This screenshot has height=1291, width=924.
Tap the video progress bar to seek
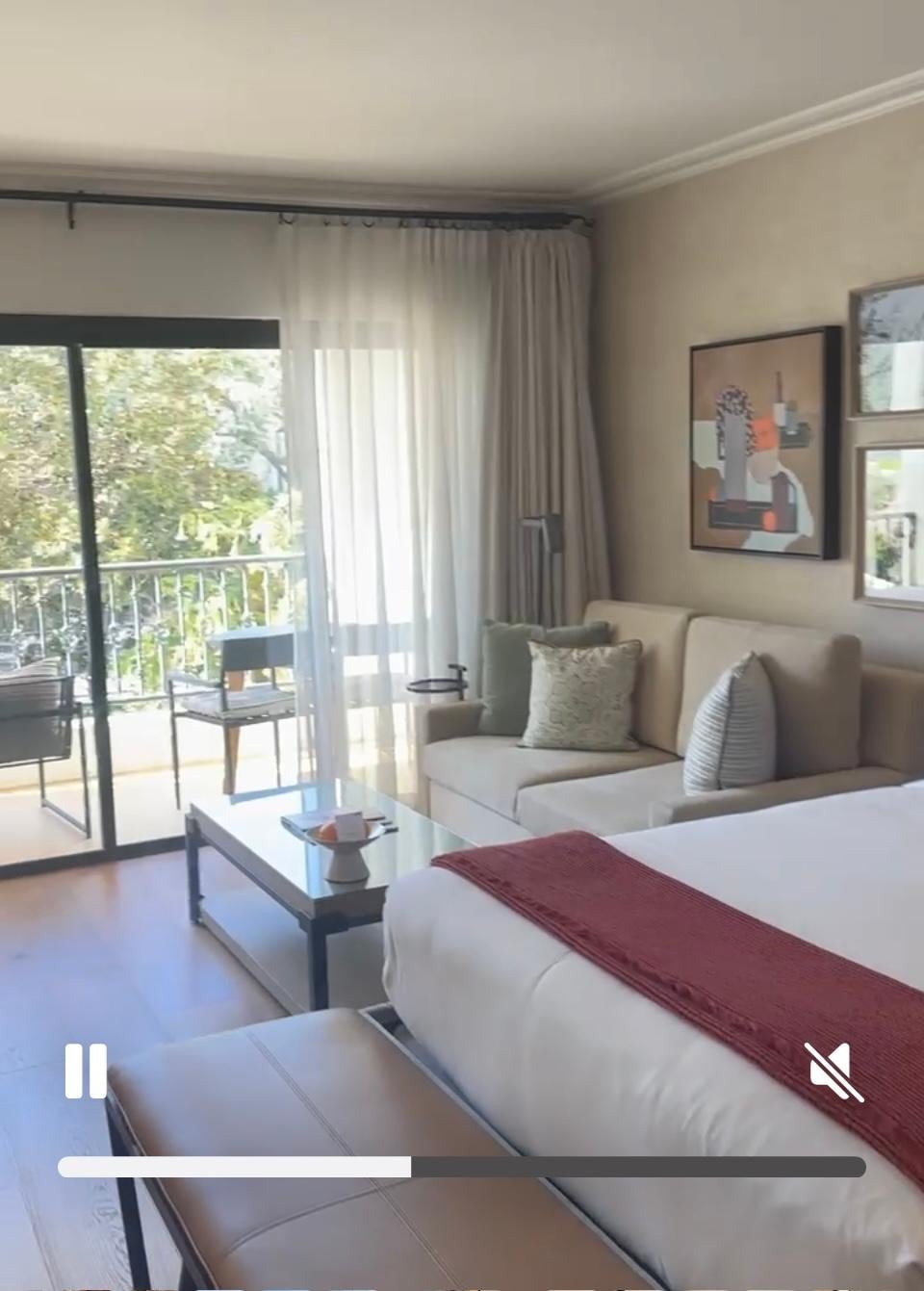462,1167
